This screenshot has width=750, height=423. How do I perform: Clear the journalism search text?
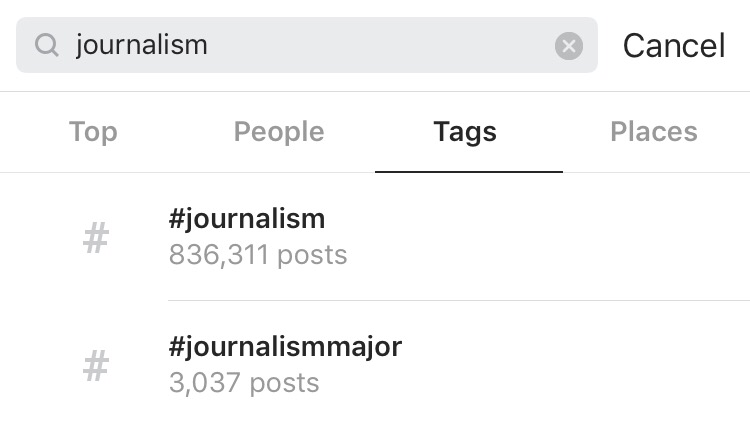click(568, 46)
